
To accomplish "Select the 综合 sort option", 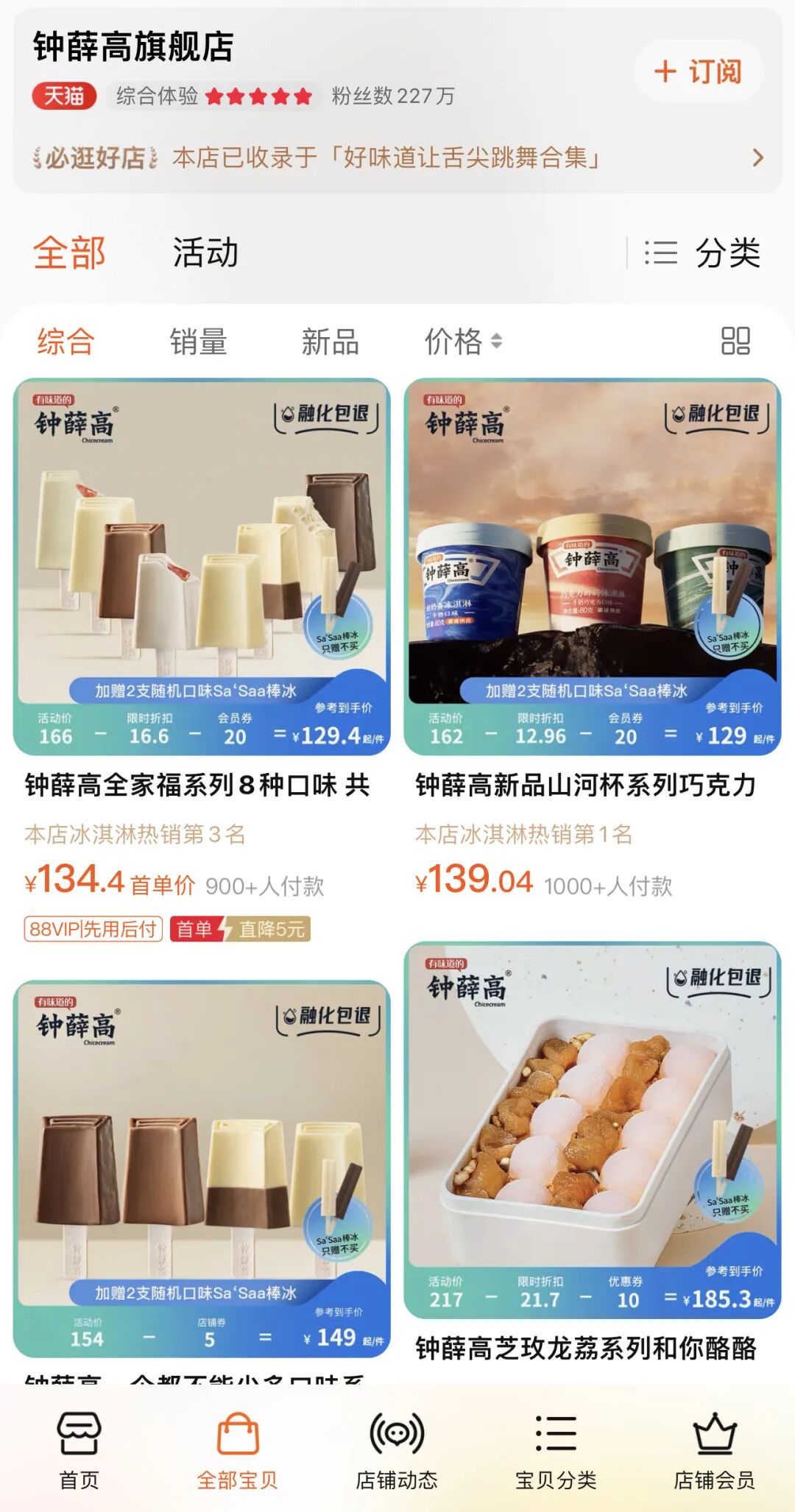I will [x=66, y=342].
